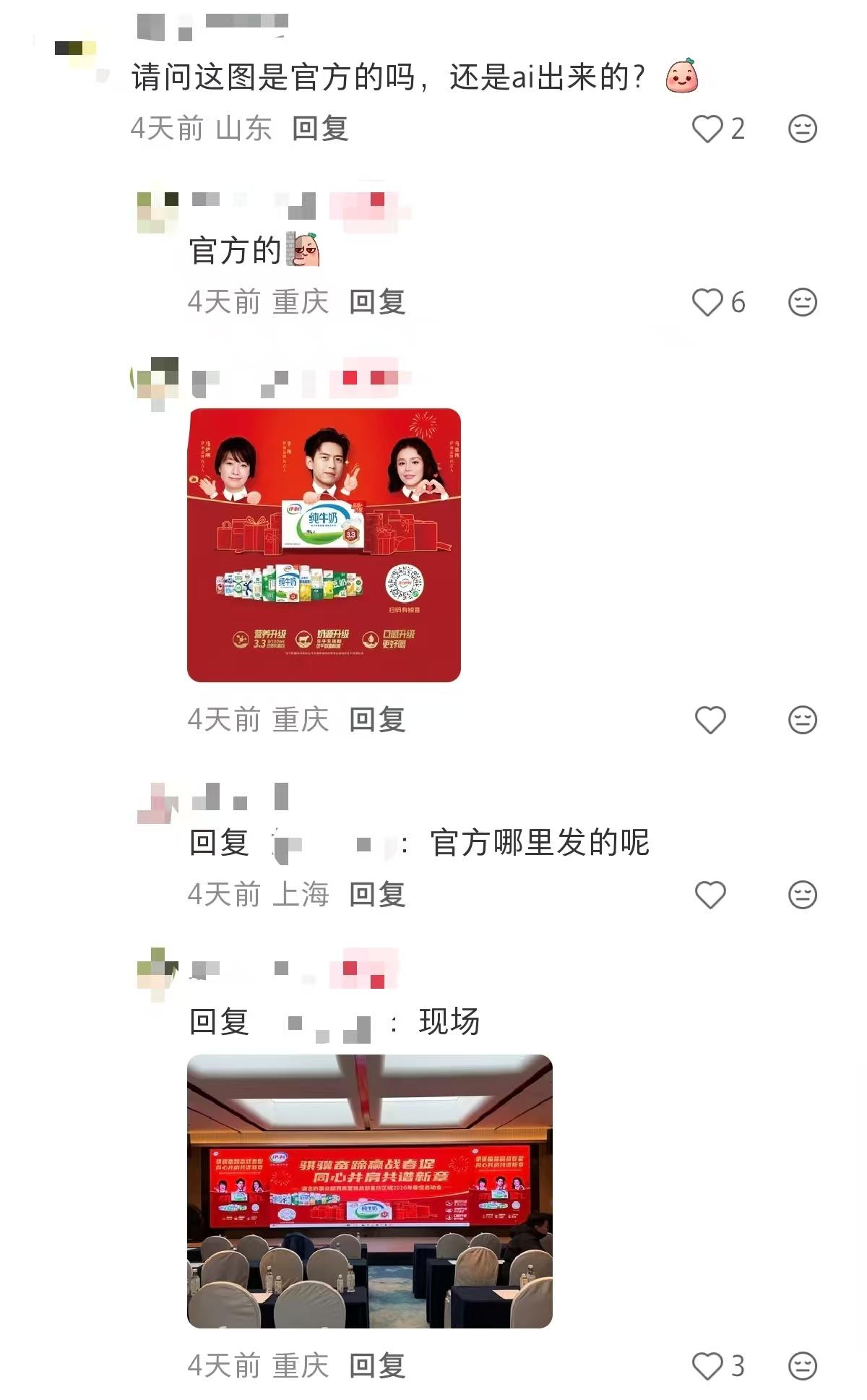The image size is (867, 1400).
Task: Reply to the '官方的' comment
Action: pos(376,302)
